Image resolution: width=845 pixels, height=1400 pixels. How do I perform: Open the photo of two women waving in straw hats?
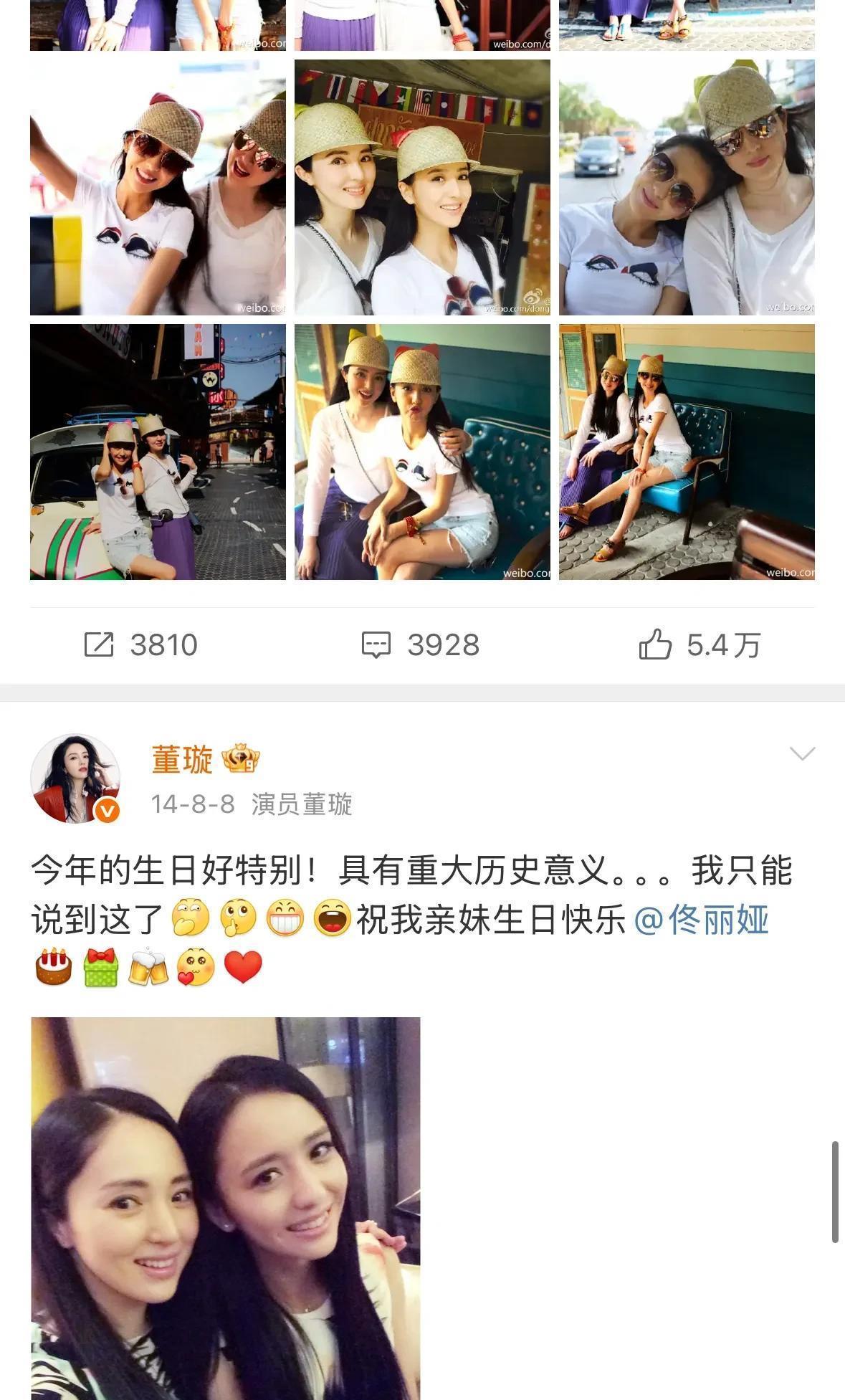pos(158,187)
